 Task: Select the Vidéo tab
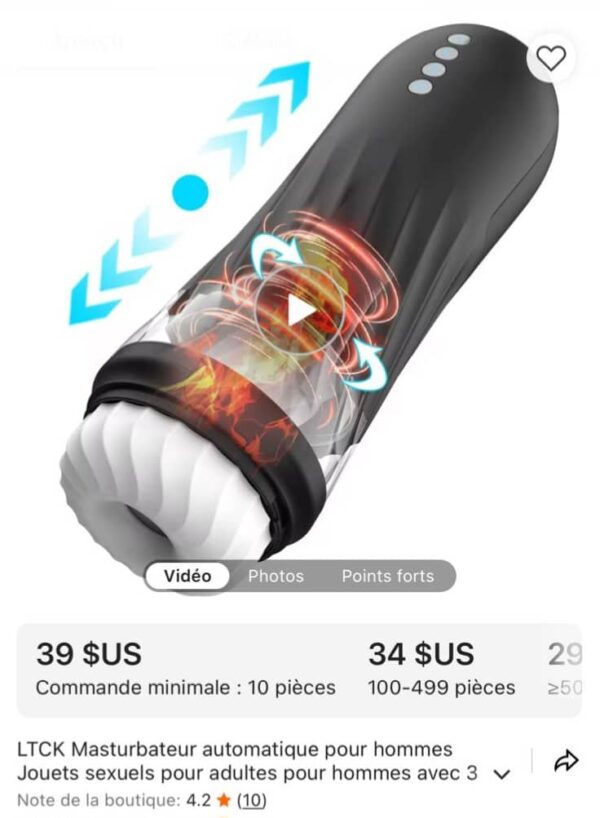pyautogui.click(x=188, y=576)
